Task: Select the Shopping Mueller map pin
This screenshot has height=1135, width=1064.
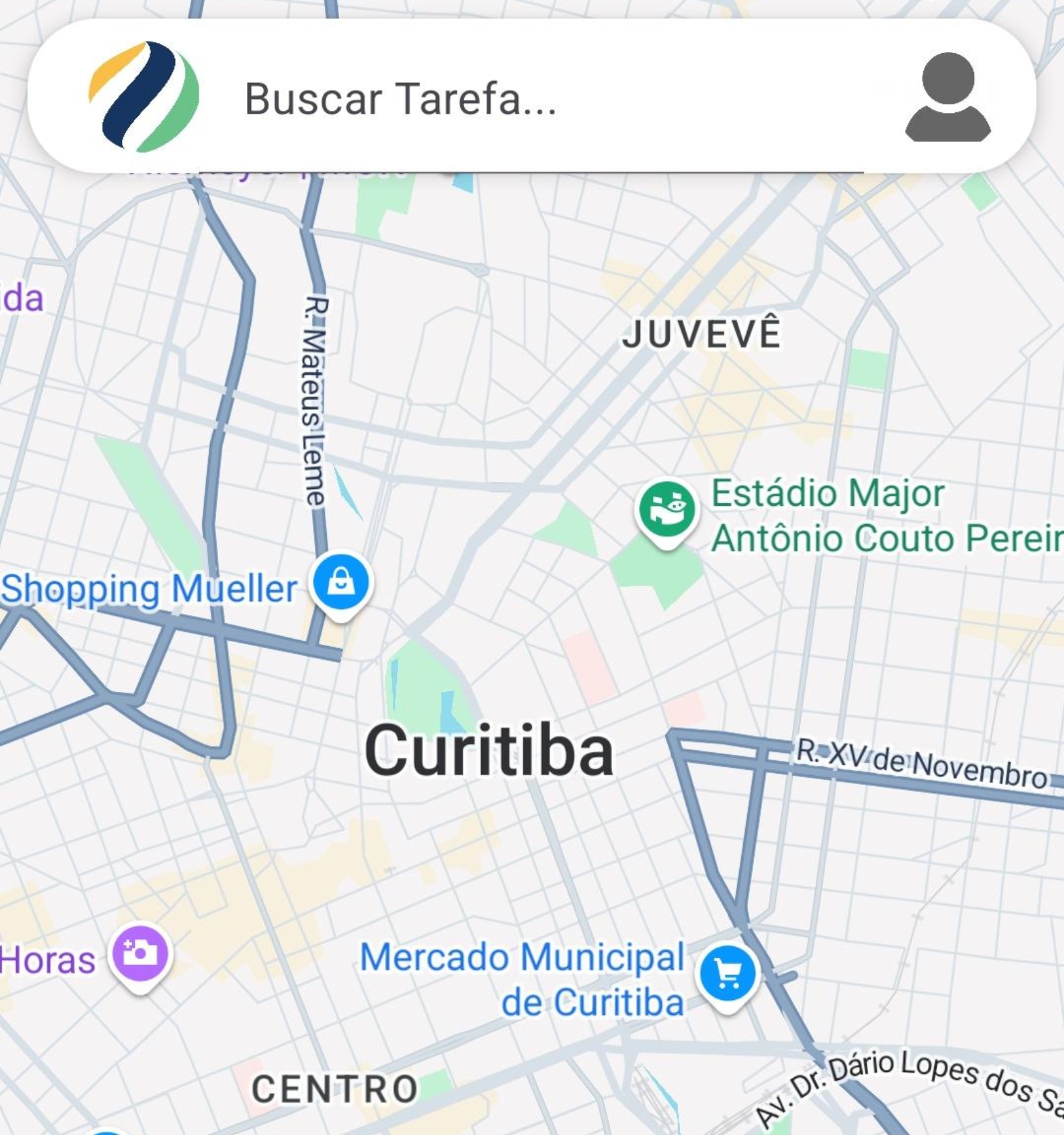Action: 341,582
